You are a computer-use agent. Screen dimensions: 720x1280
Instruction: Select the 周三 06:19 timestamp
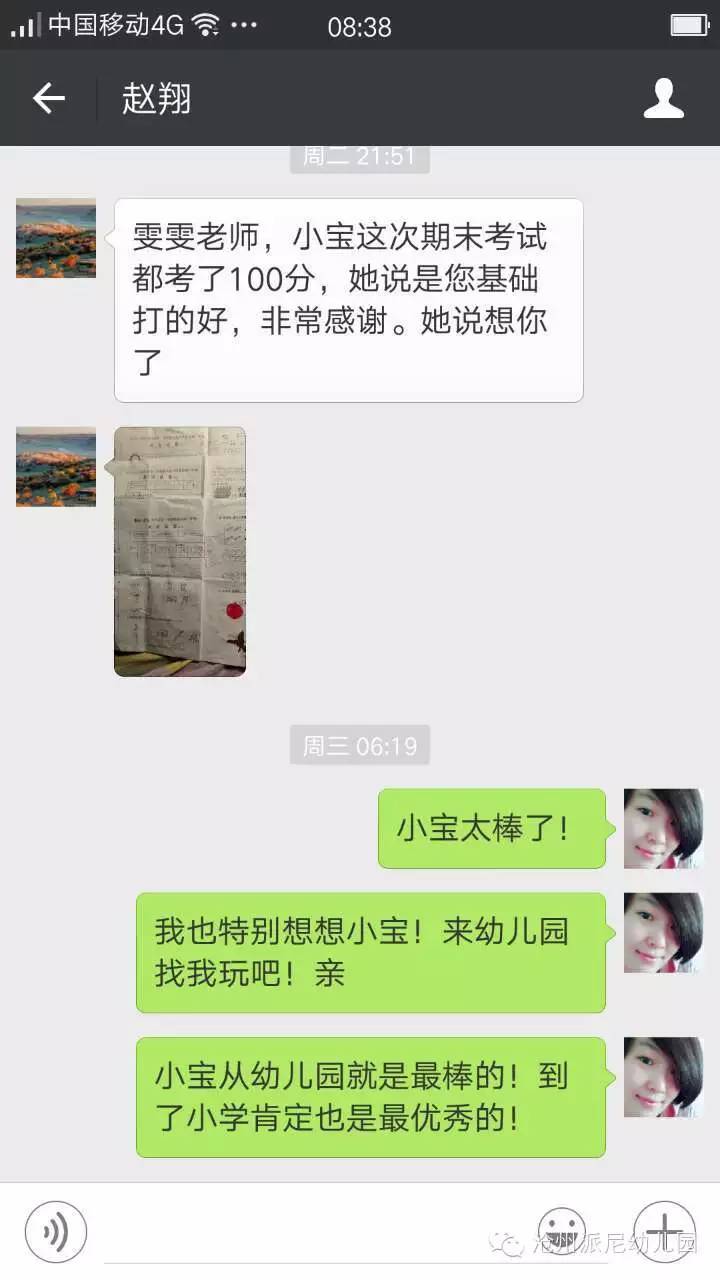(359, 745)
